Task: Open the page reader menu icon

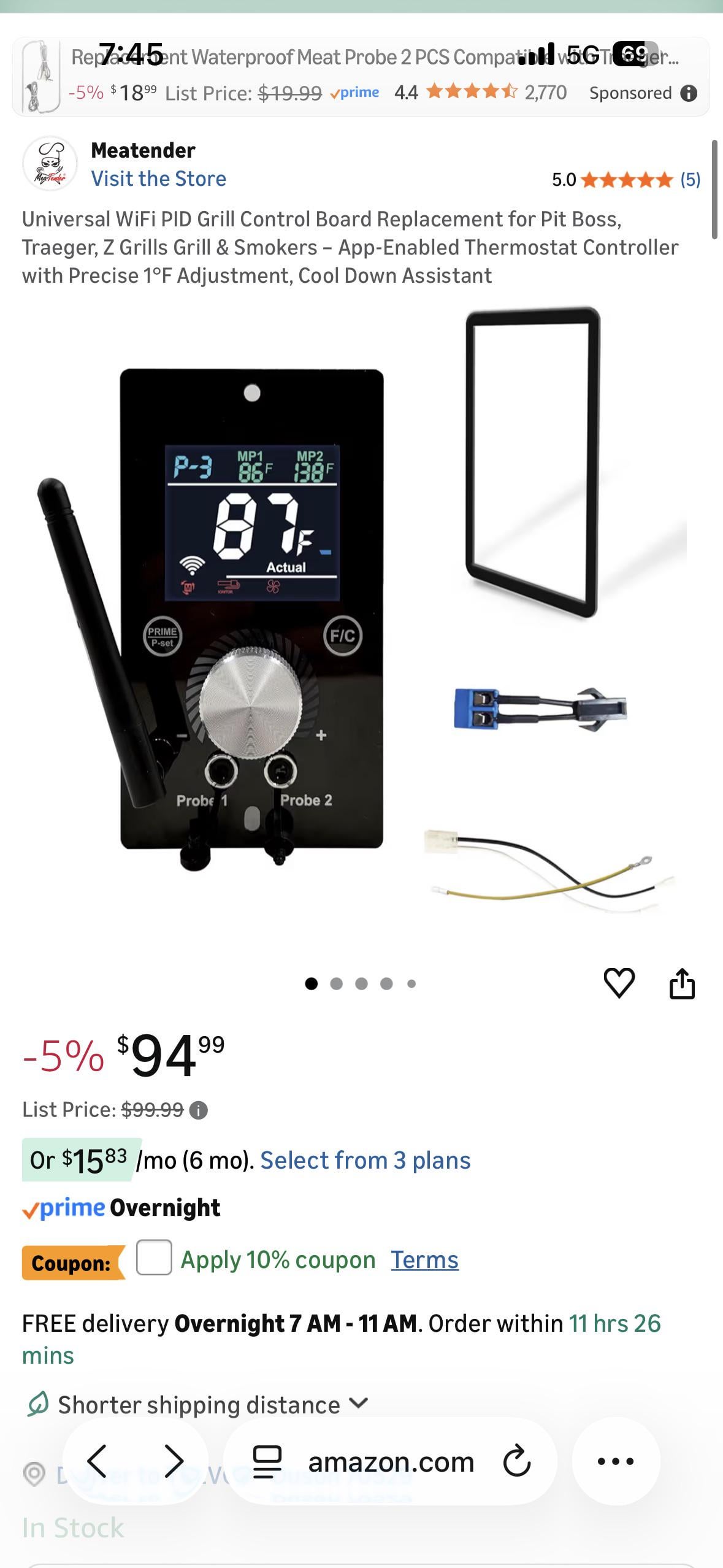Action: [x=267, y=1461]
